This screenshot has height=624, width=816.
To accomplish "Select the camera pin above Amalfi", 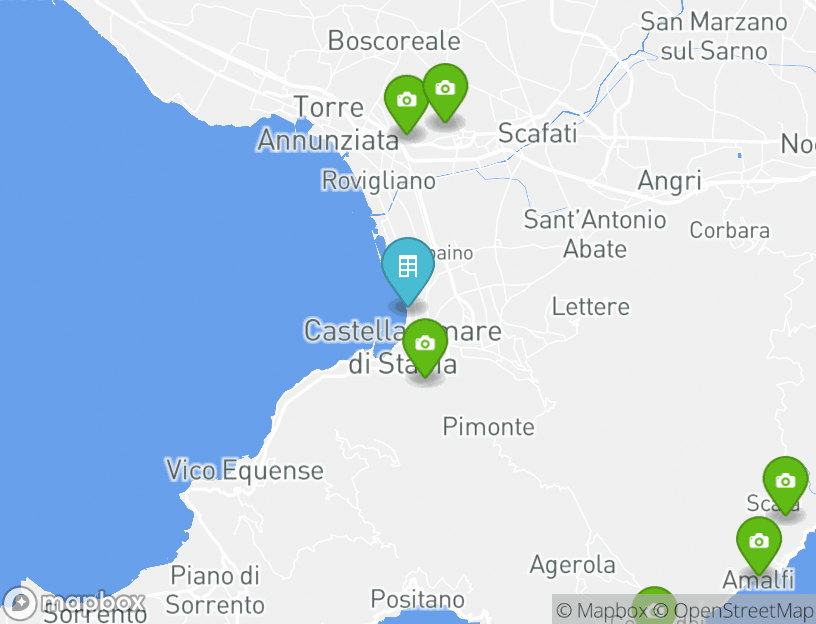I will click(759, 542).
